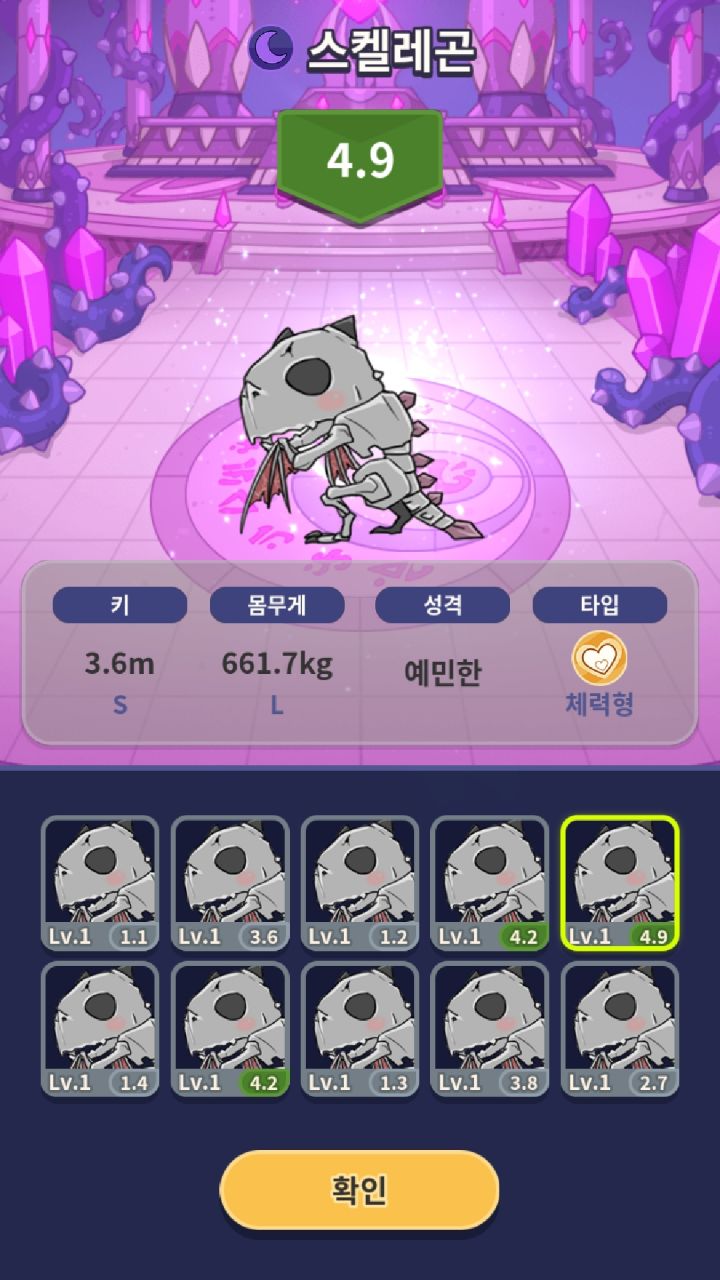The image size is (720, 1280).
Task: Pick the dragon card rated 1.3
Action: 360,1028
